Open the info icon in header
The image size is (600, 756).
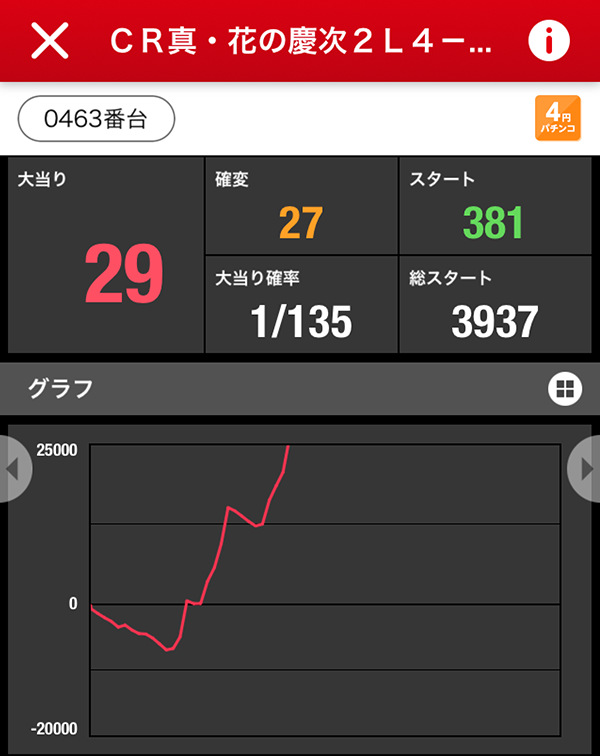[x=548, y=41]
